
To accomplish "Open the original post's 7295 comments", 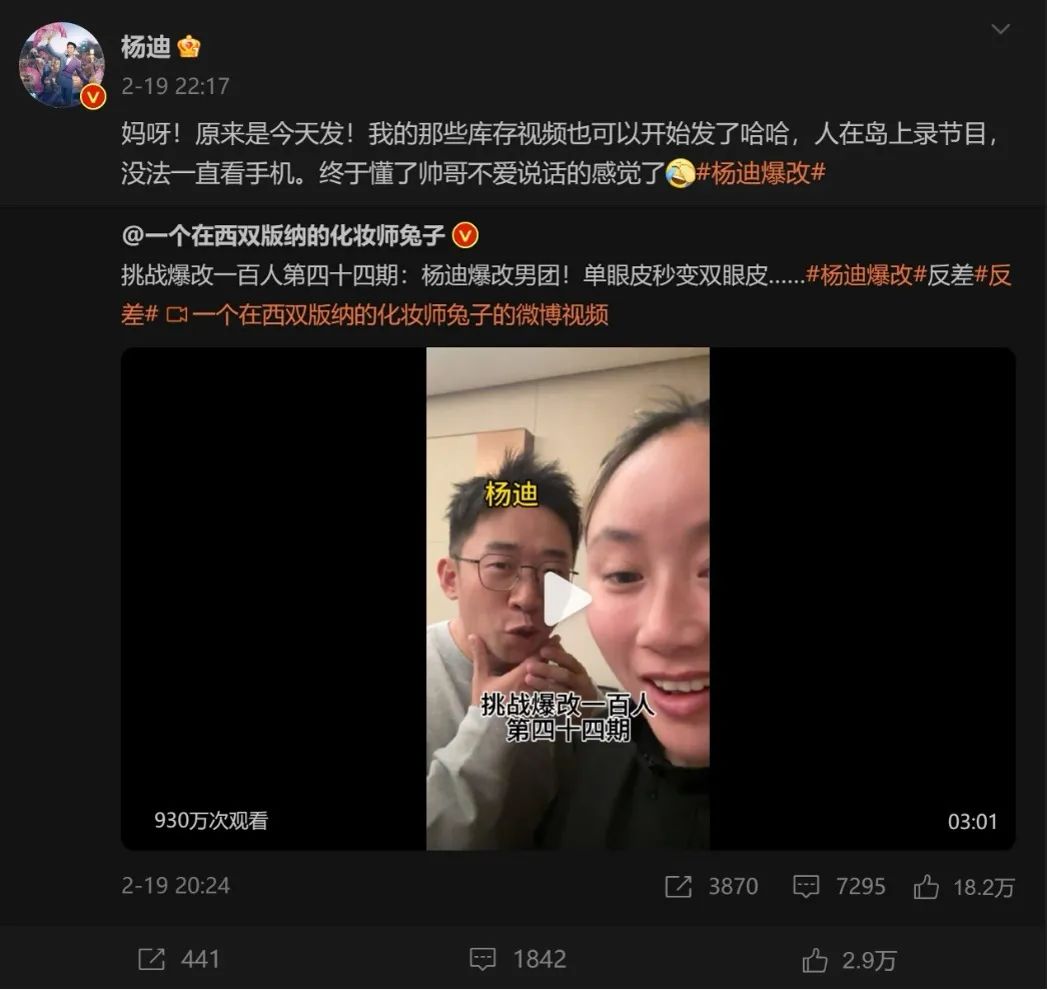I will pyautogui.click(x=838, y=886).
